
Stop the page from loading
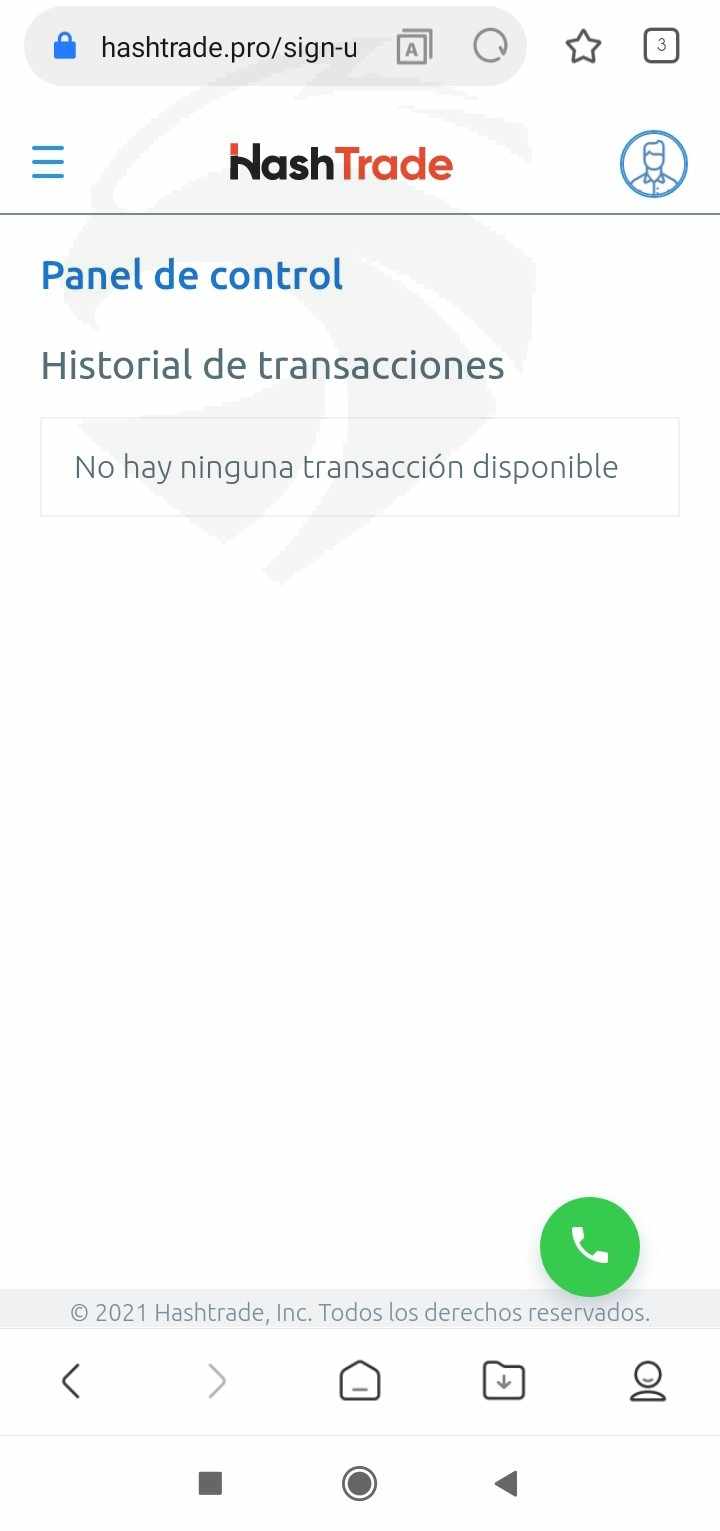490,46
